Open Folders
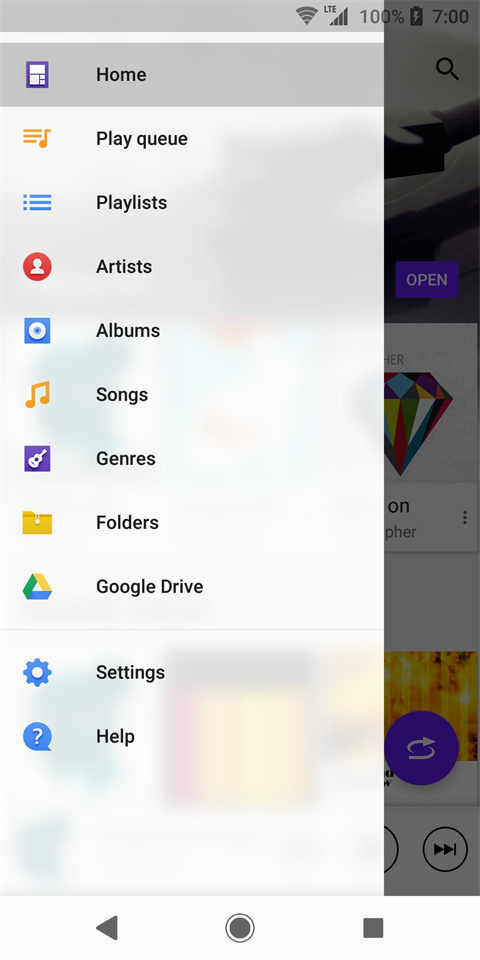 coord(192,522)
